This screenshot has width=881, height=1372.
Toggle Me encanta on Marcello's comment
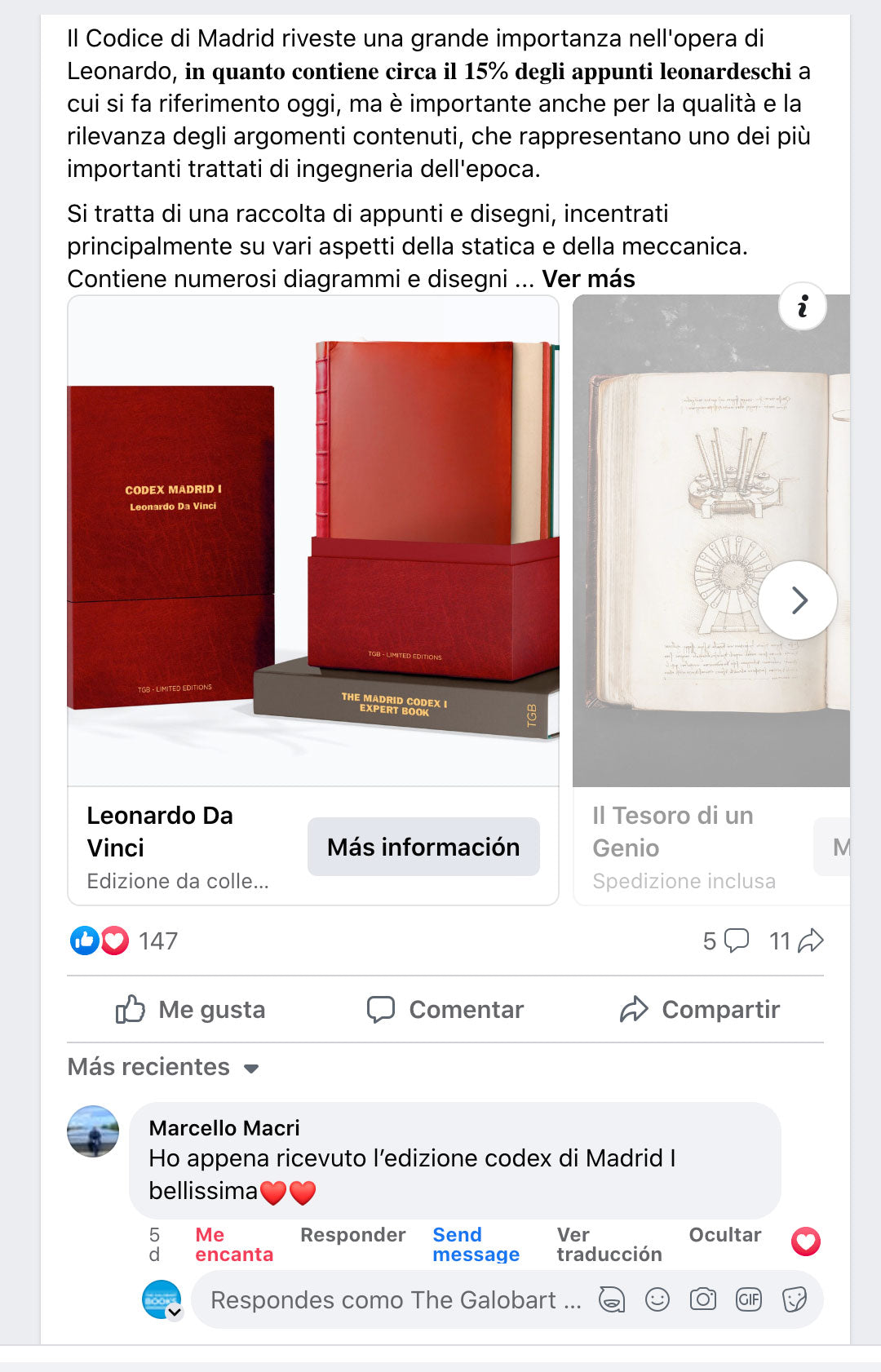click(233, 1245)
